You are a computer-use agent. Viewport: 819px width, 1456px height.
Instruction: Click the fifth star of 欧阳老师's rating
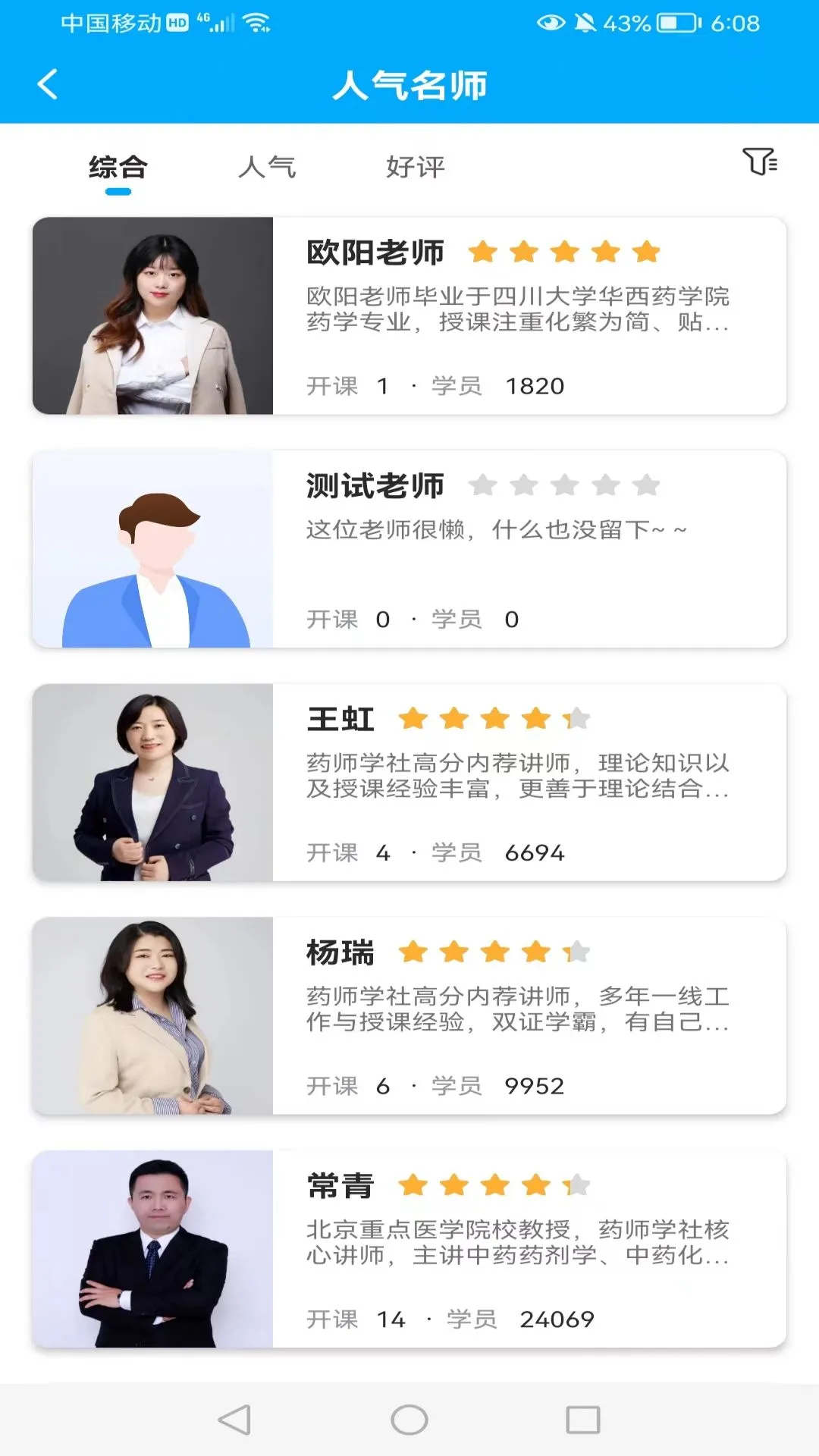646,250
